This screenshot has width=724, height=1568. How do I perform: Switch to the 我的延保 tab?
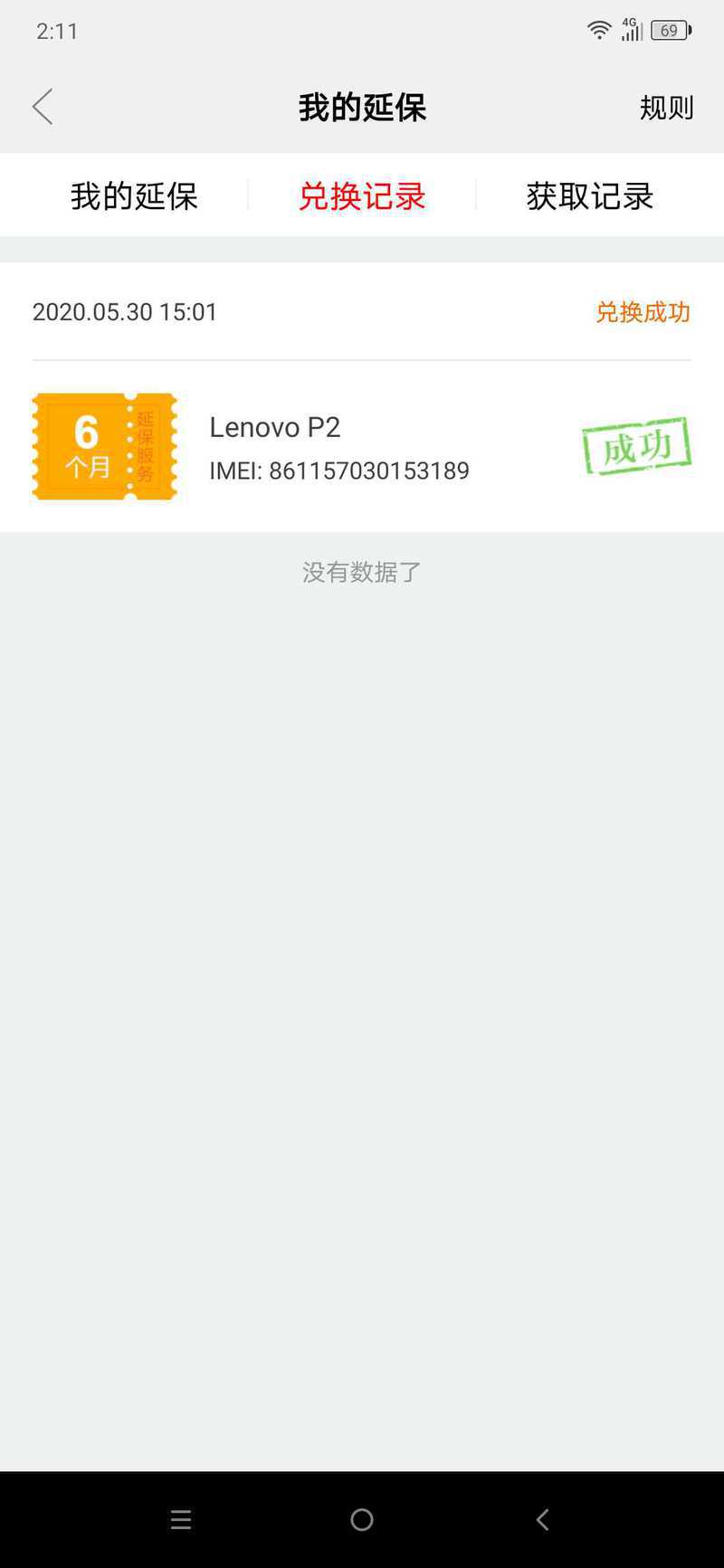pyautogui.click(x=134, y=196)
